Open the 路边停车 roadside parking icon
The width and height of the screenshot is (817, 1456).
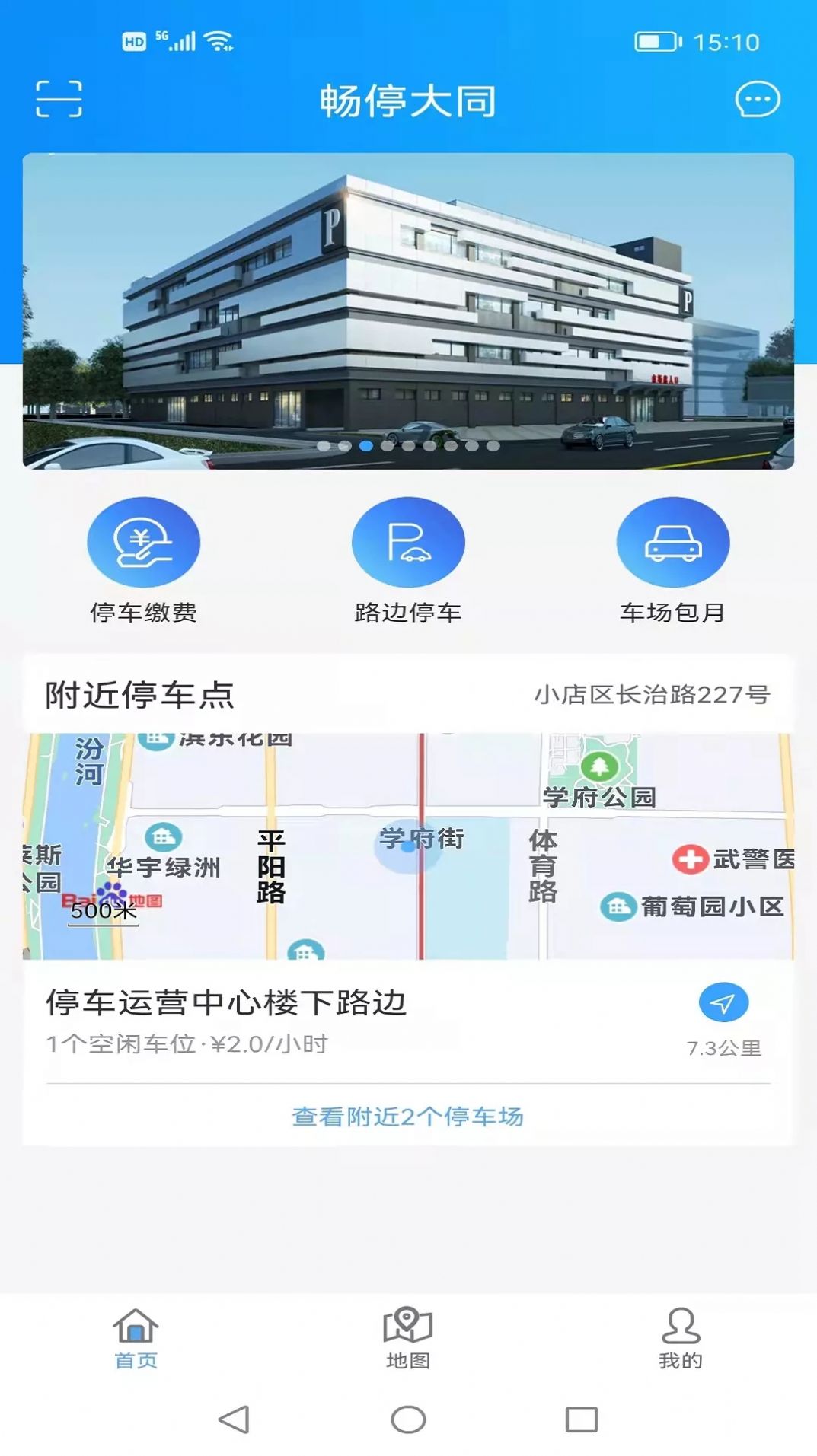tap(407, 541)
